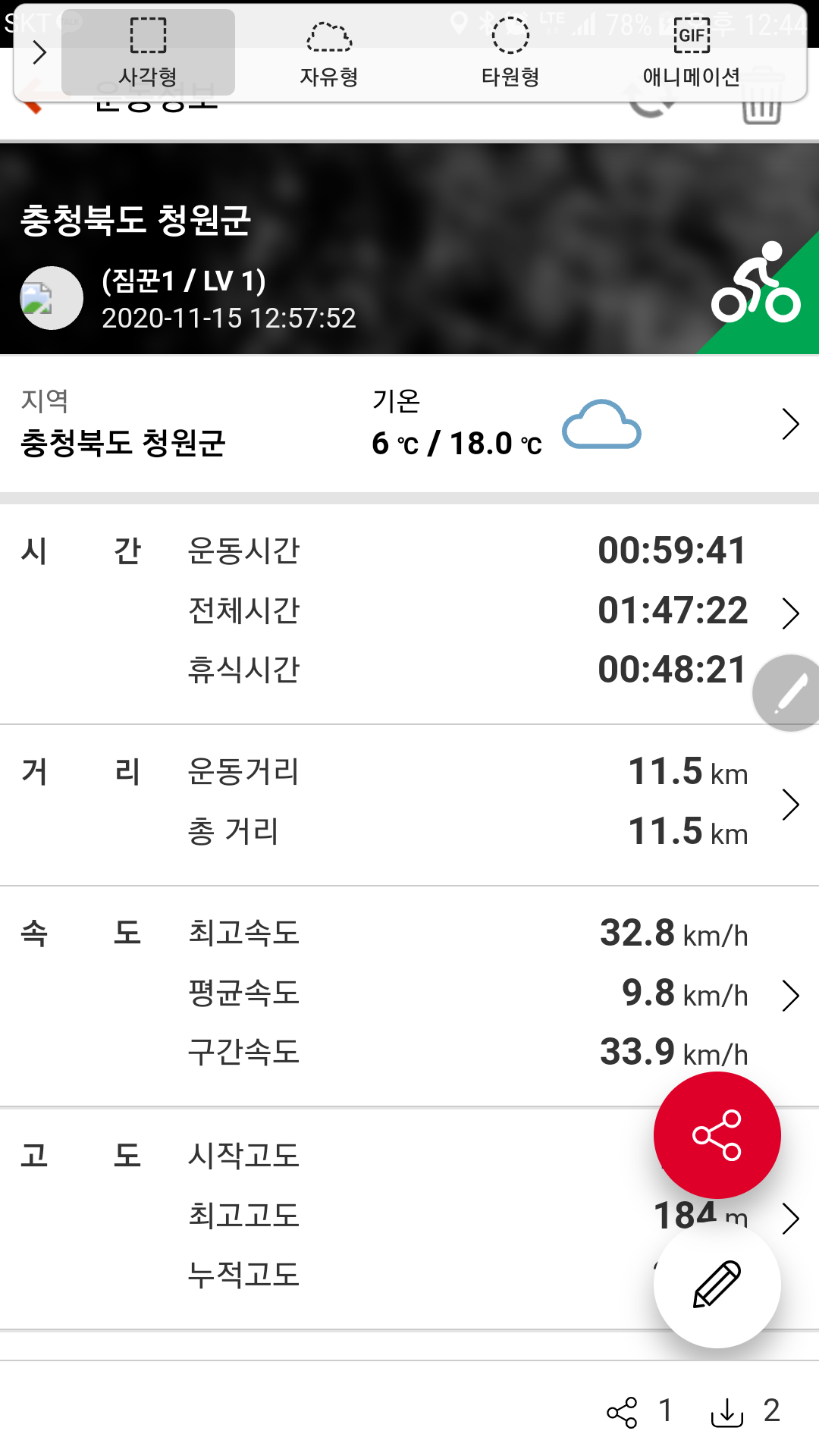View 거리 distance details
Screen dimensions: 819x1456
click(790, 805)
